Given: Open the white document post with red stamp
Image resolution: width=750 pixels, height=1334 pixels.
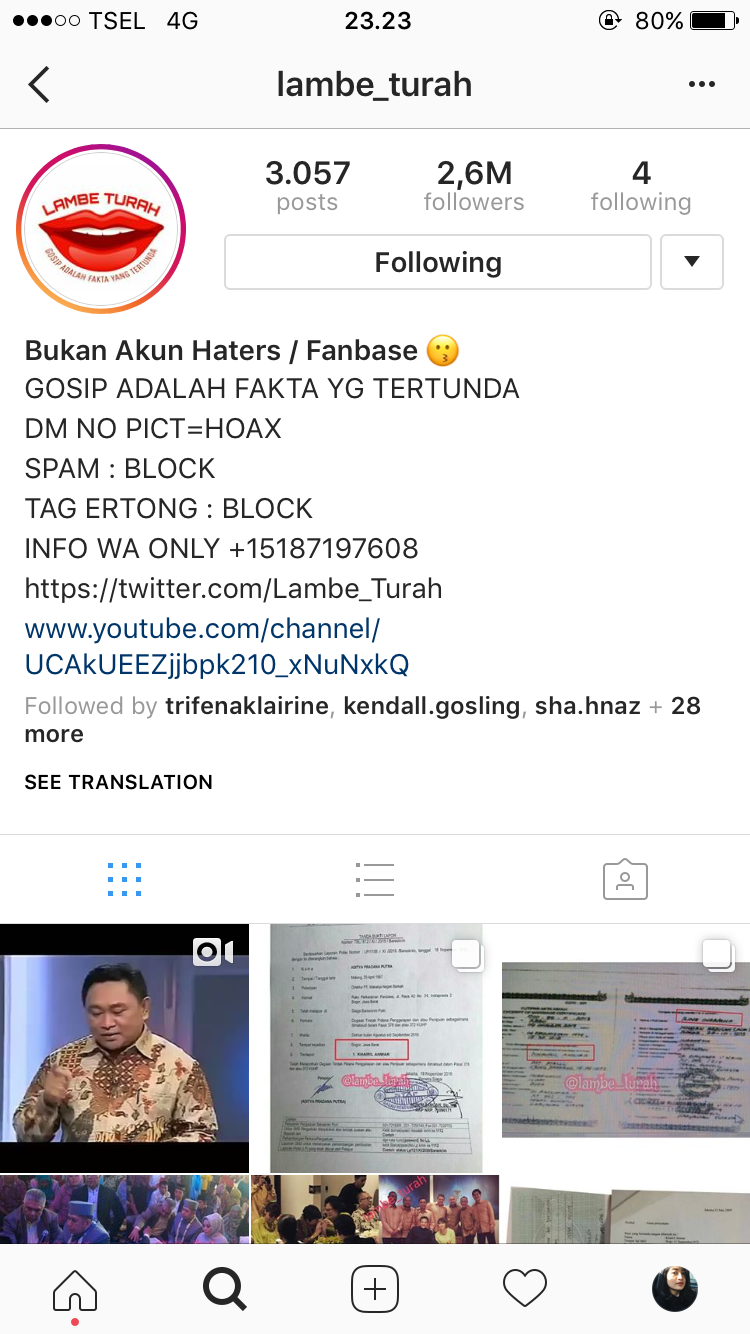Looking at the screenshot, I should click(x=375, y=1047).
